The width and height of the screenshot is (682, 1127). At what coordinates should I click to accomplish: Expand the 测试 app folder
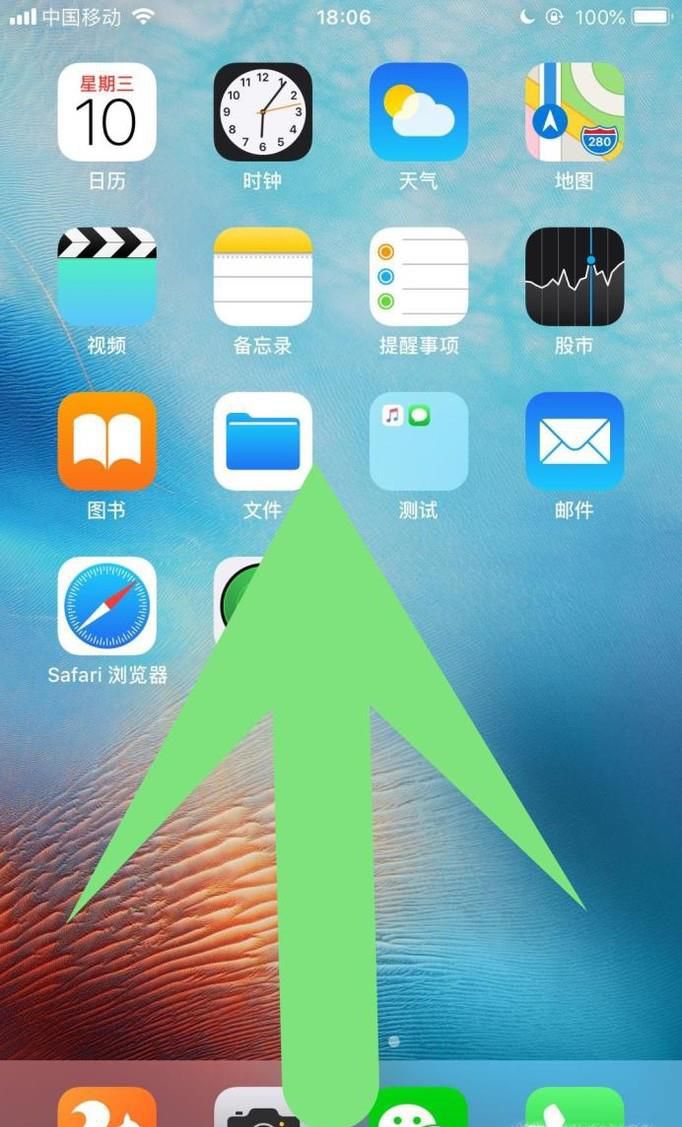pyautogui.click(x=419, y=441)
